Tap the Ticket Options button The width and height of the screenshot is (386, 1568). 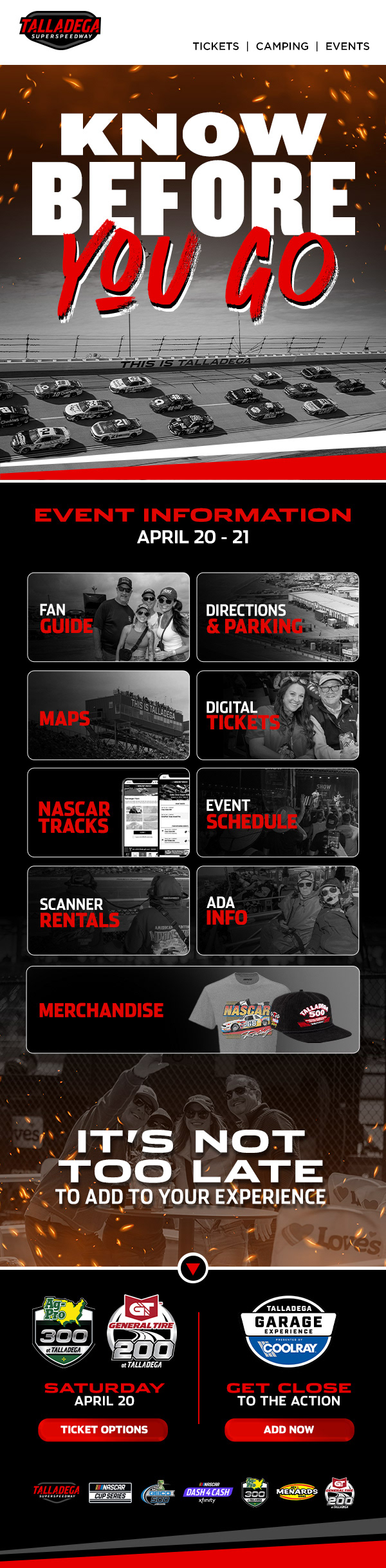click(x=104, y=1429)
